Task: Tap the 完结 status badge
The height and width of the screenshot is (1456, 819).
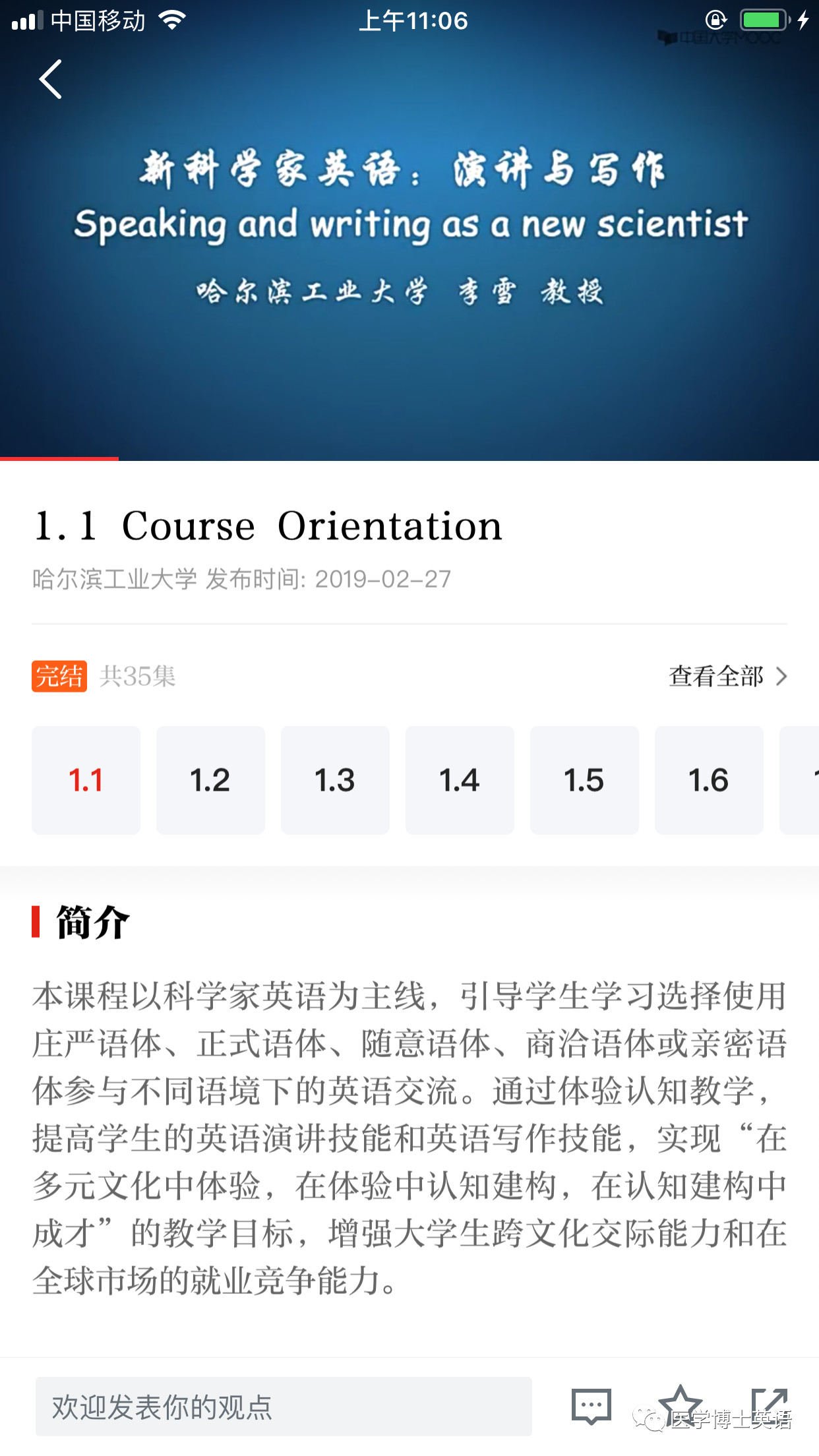Action: tap(59, 675)
